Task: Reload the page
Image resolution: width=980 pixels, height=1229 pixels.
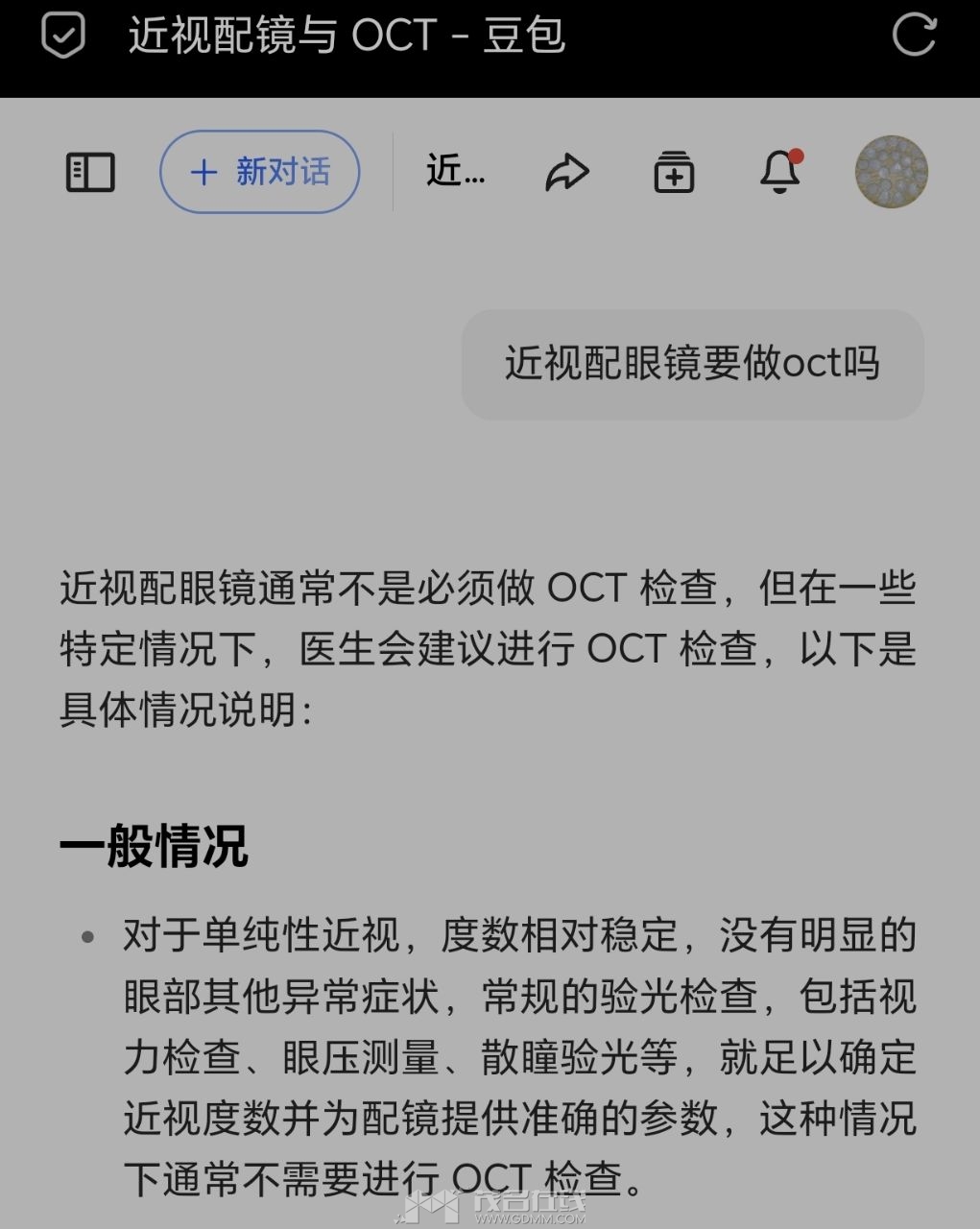Action: pyautogui.click(x=914, y=36)
